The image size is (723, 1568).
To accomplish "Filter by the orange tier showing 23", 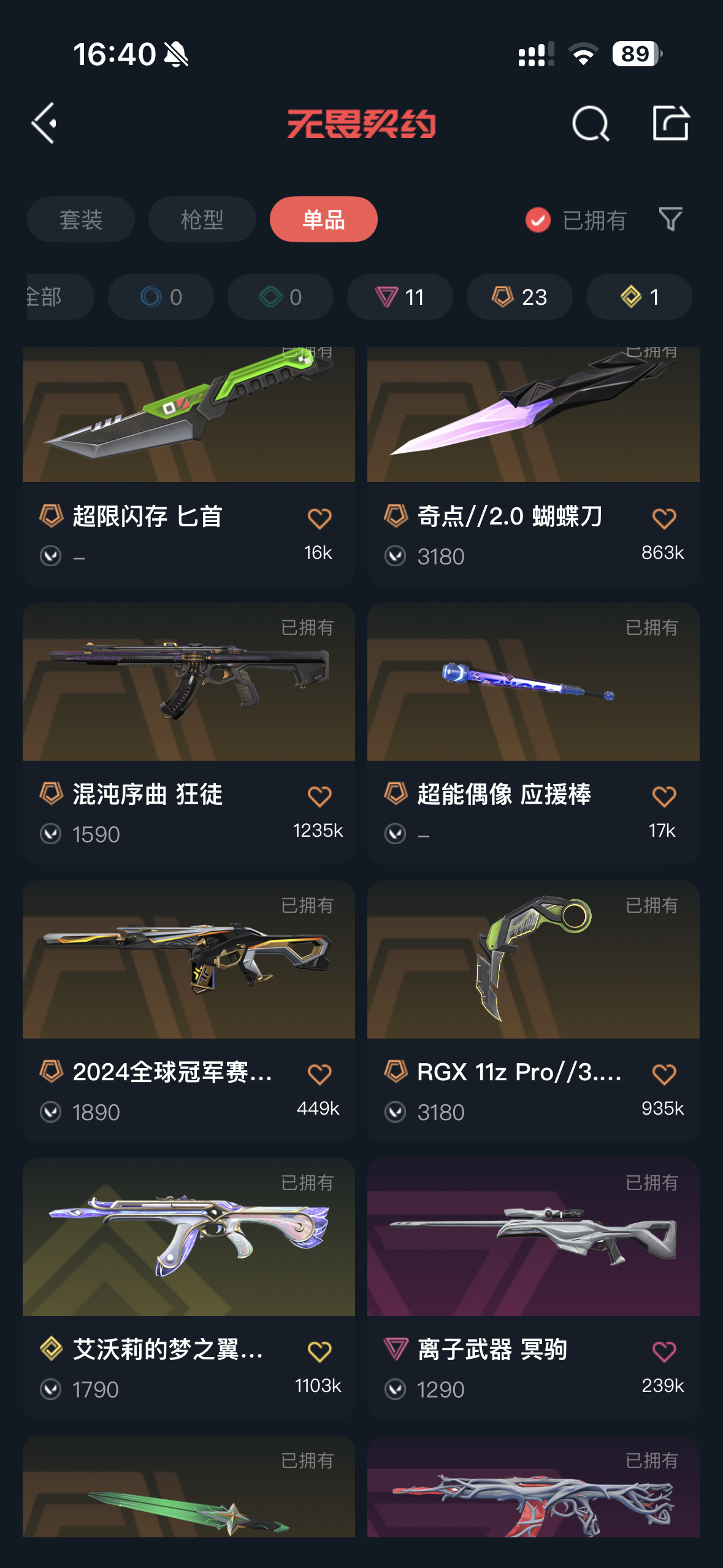I will click(519, 297).
